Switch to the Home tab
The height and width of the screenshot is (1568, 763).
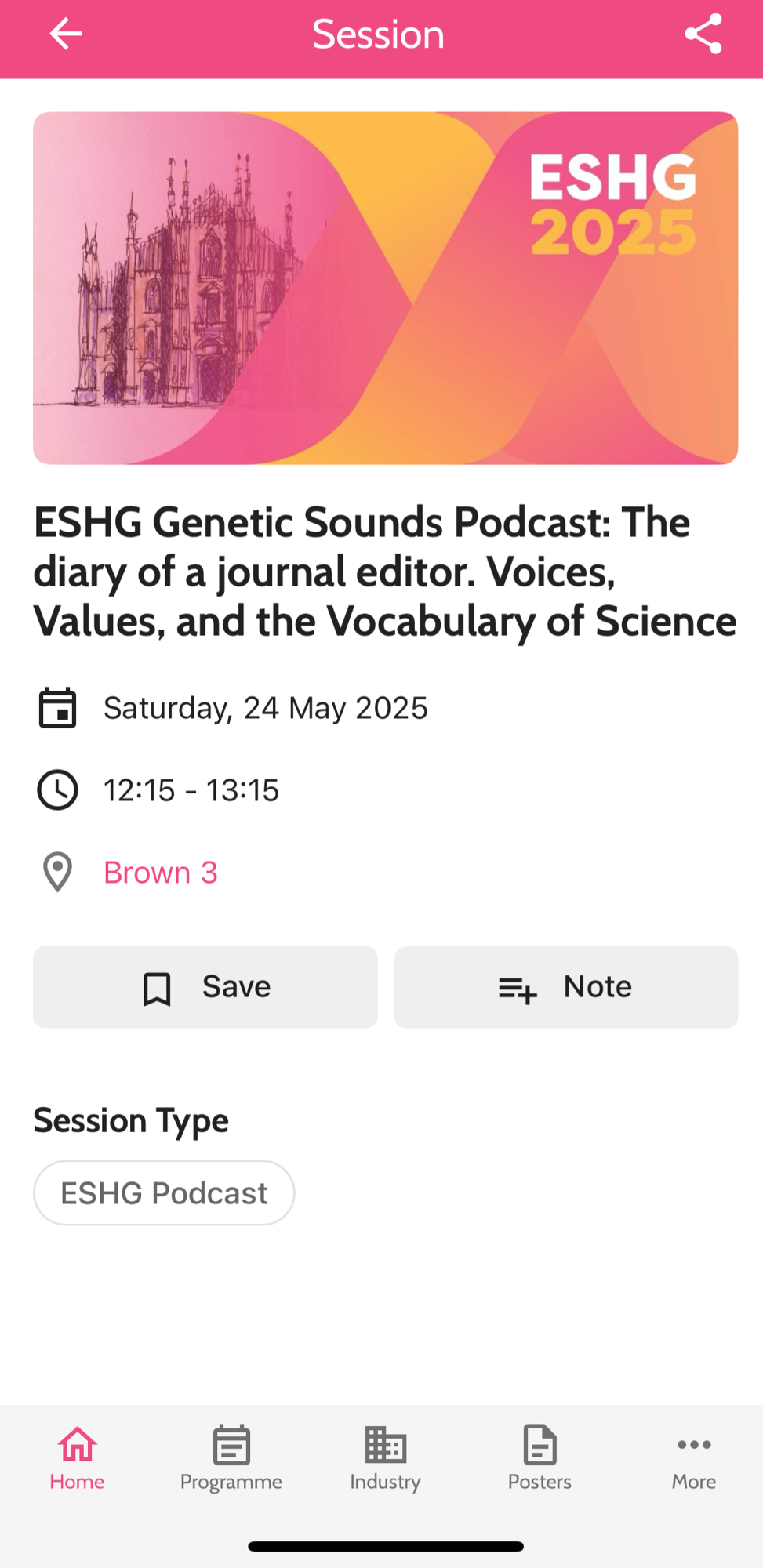pyautogui.click(x=77, y=1458)
